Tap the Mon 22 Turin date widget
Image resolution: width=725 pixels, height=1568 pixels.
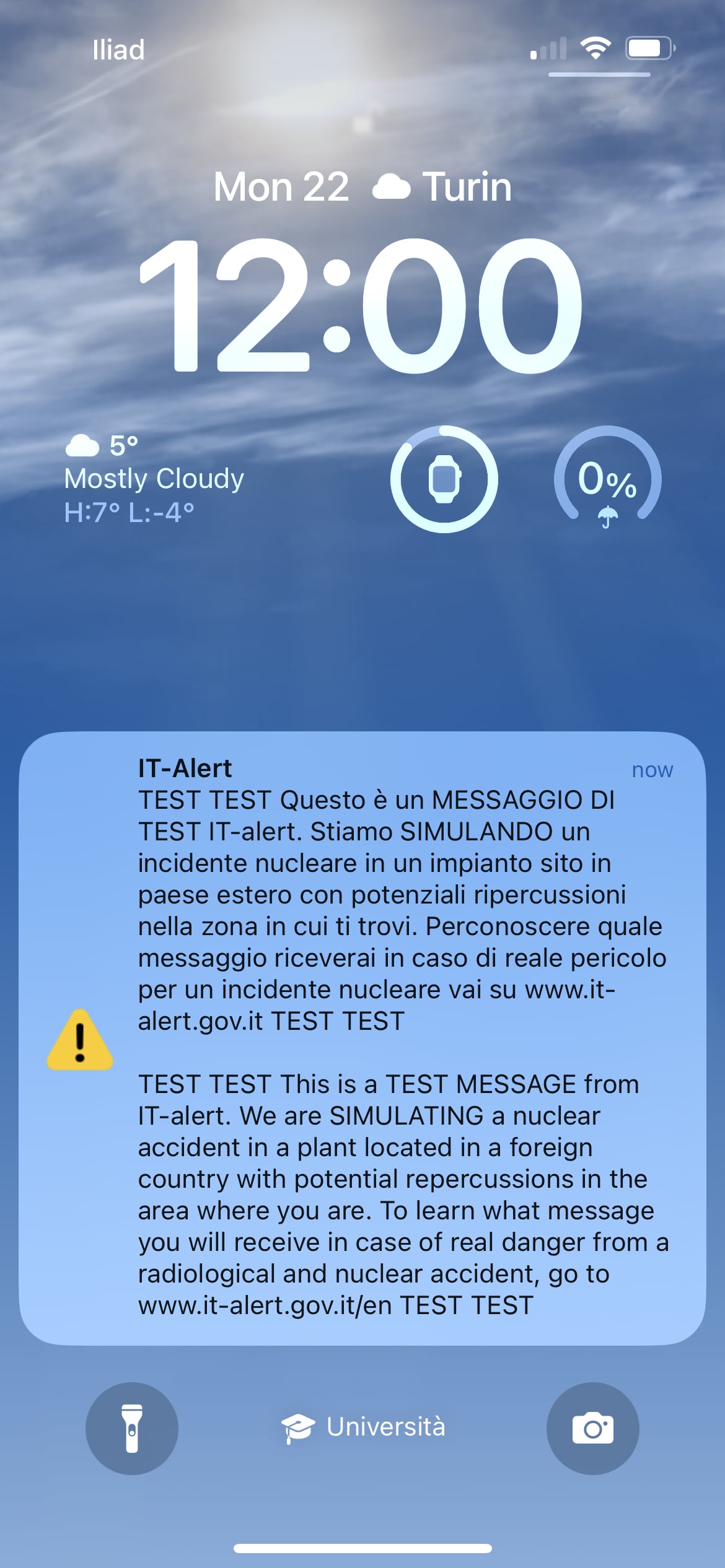pyautogui.click(x=362, y=186)
